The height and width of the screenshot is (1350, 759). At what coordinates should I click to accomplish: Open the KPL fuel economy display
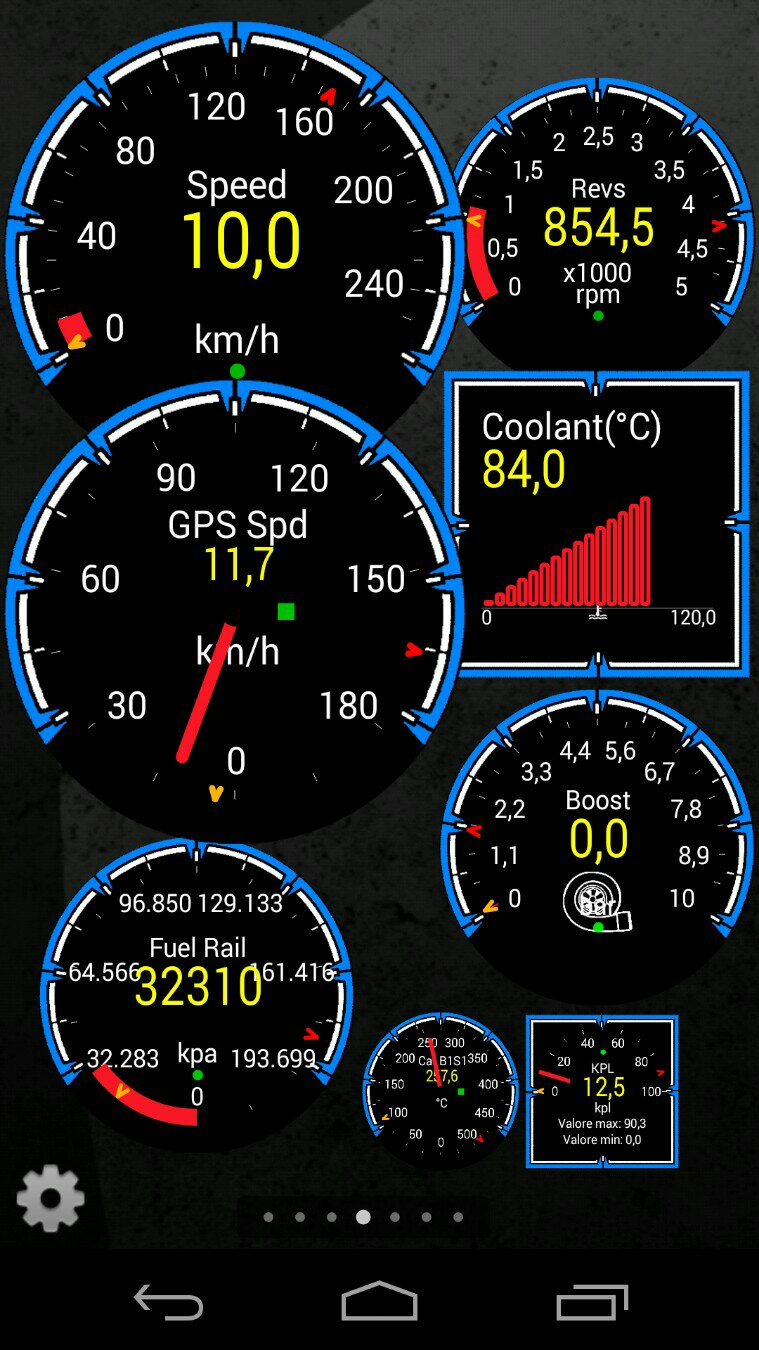pos(602,1091)
